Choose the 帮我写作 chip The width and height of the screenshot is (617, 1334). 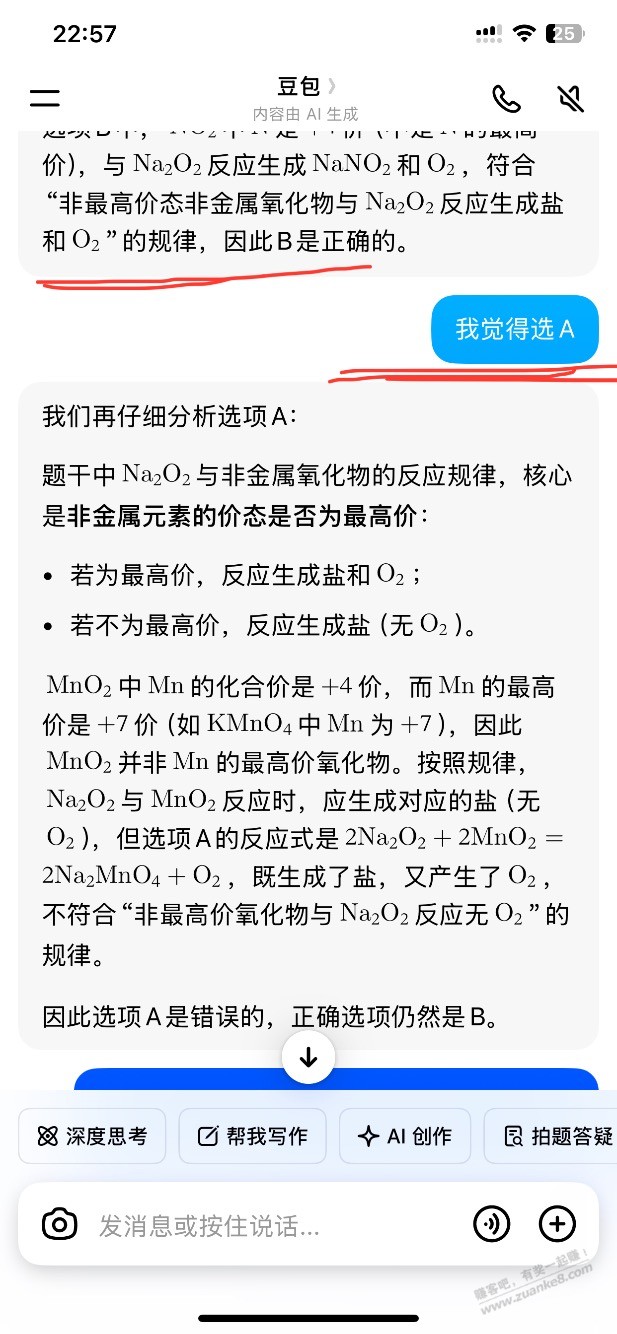click(x=252, y=1136)
